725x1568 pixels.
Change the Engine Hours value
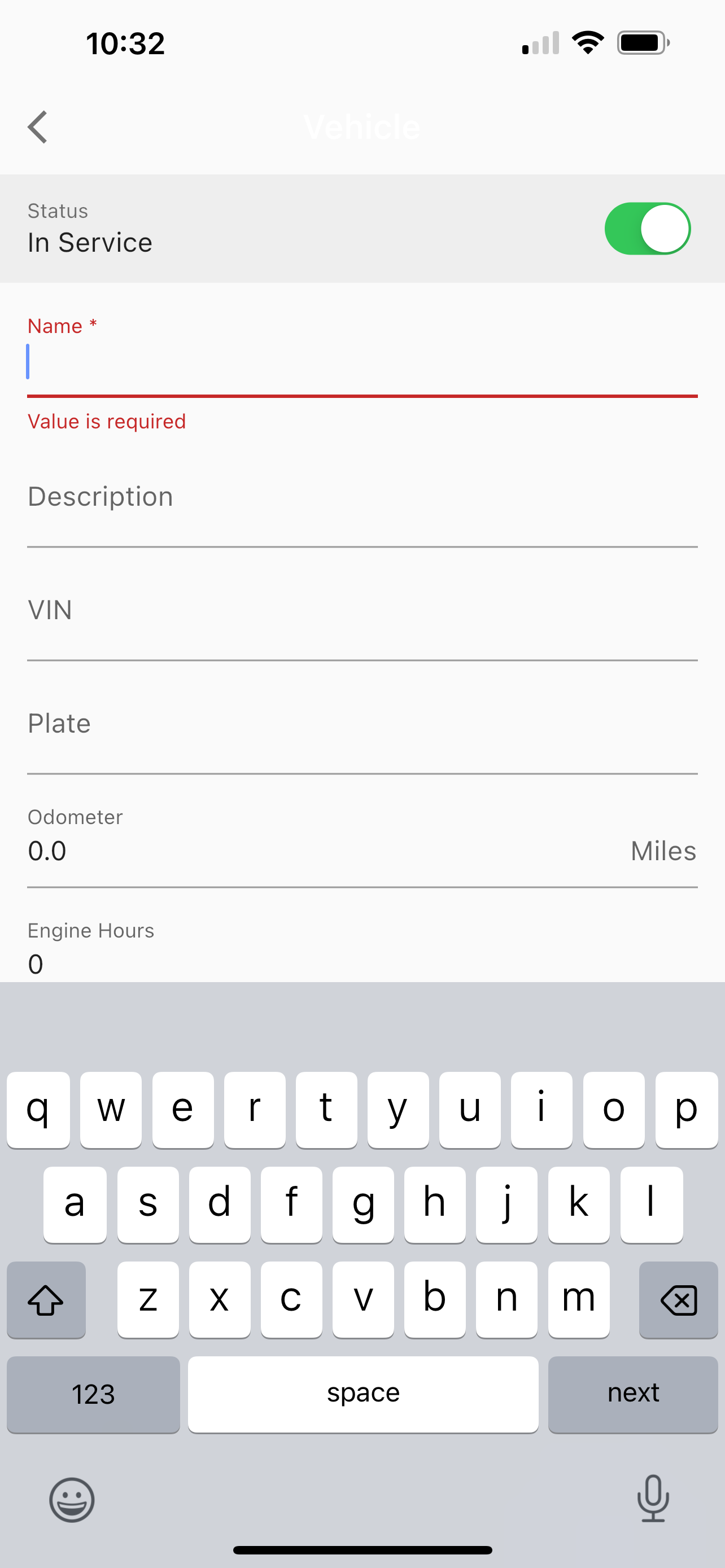pyautogui.click(x=361, y=963)
